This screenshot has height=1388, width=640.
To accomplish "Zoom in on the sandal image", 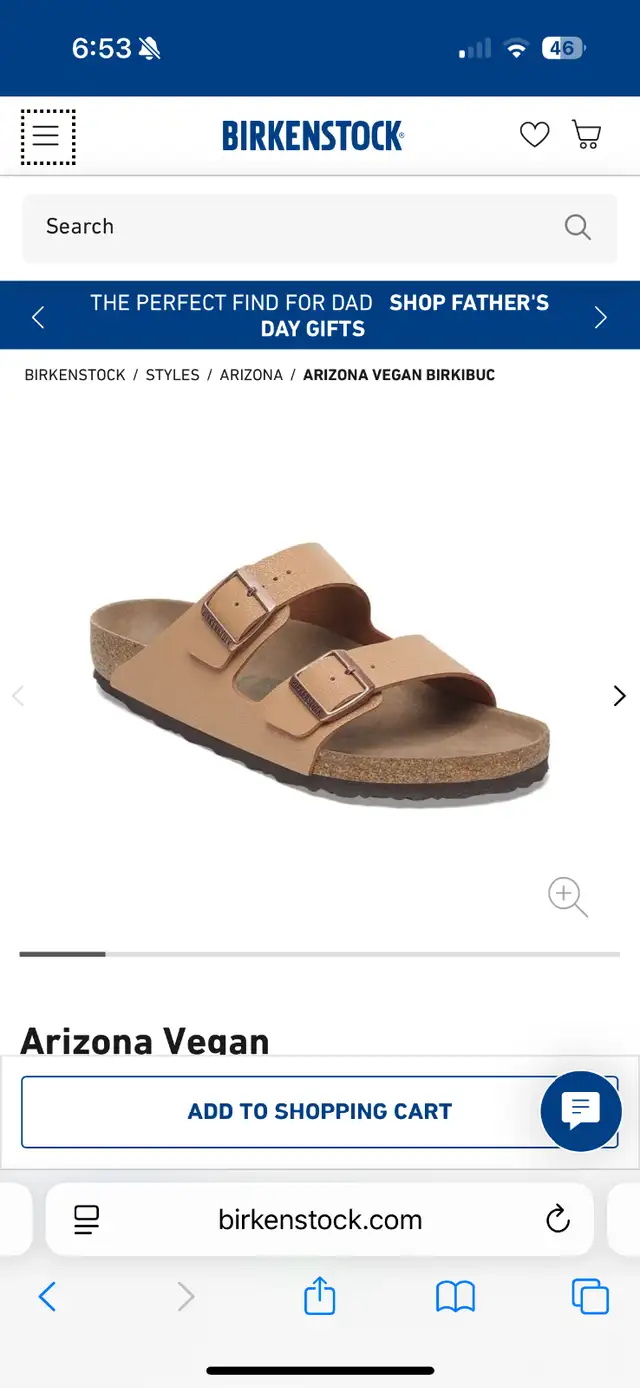I will coord(568,897).
